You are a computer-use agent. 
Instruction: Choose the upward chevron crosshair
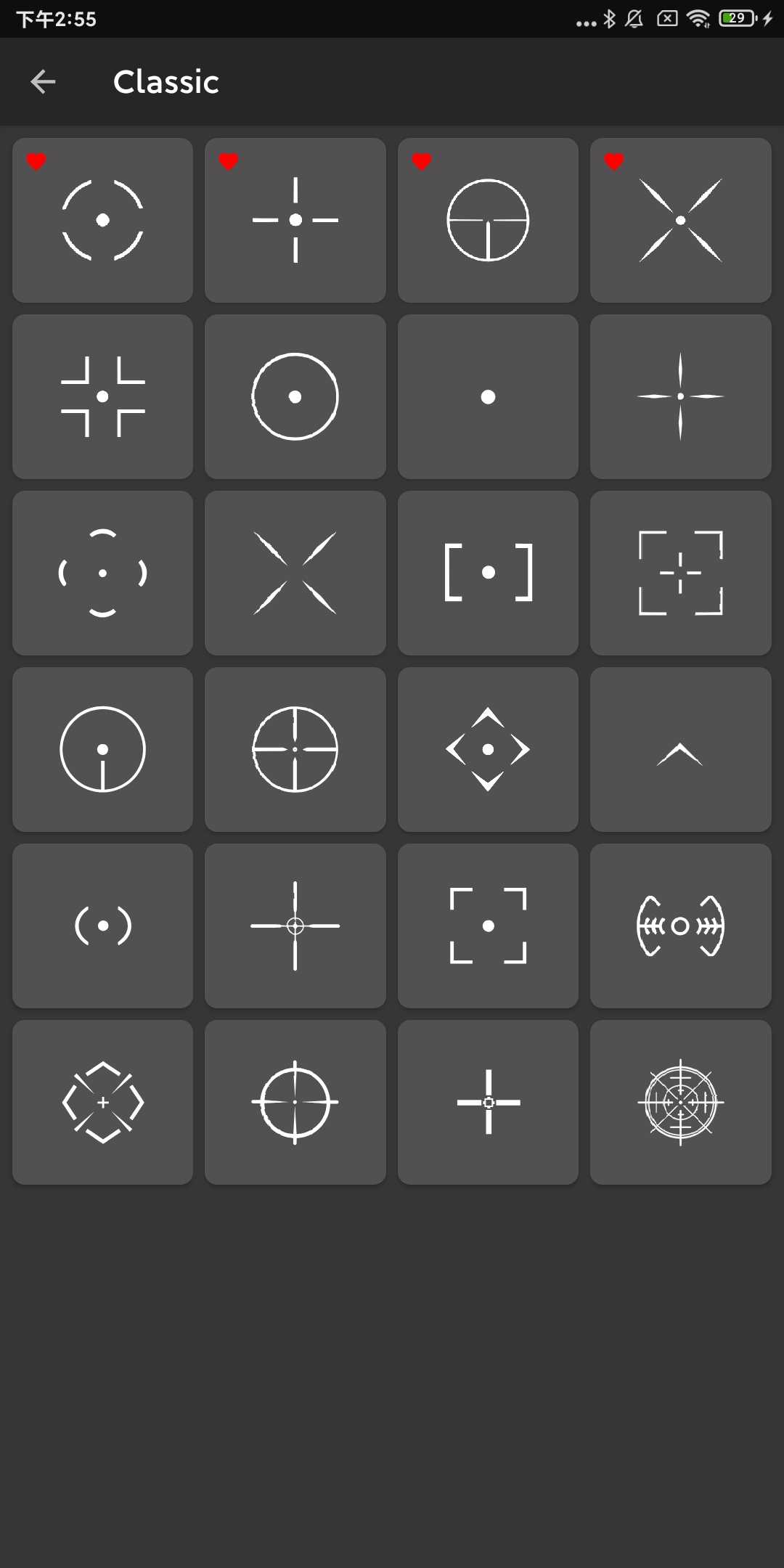pos(680,750)
